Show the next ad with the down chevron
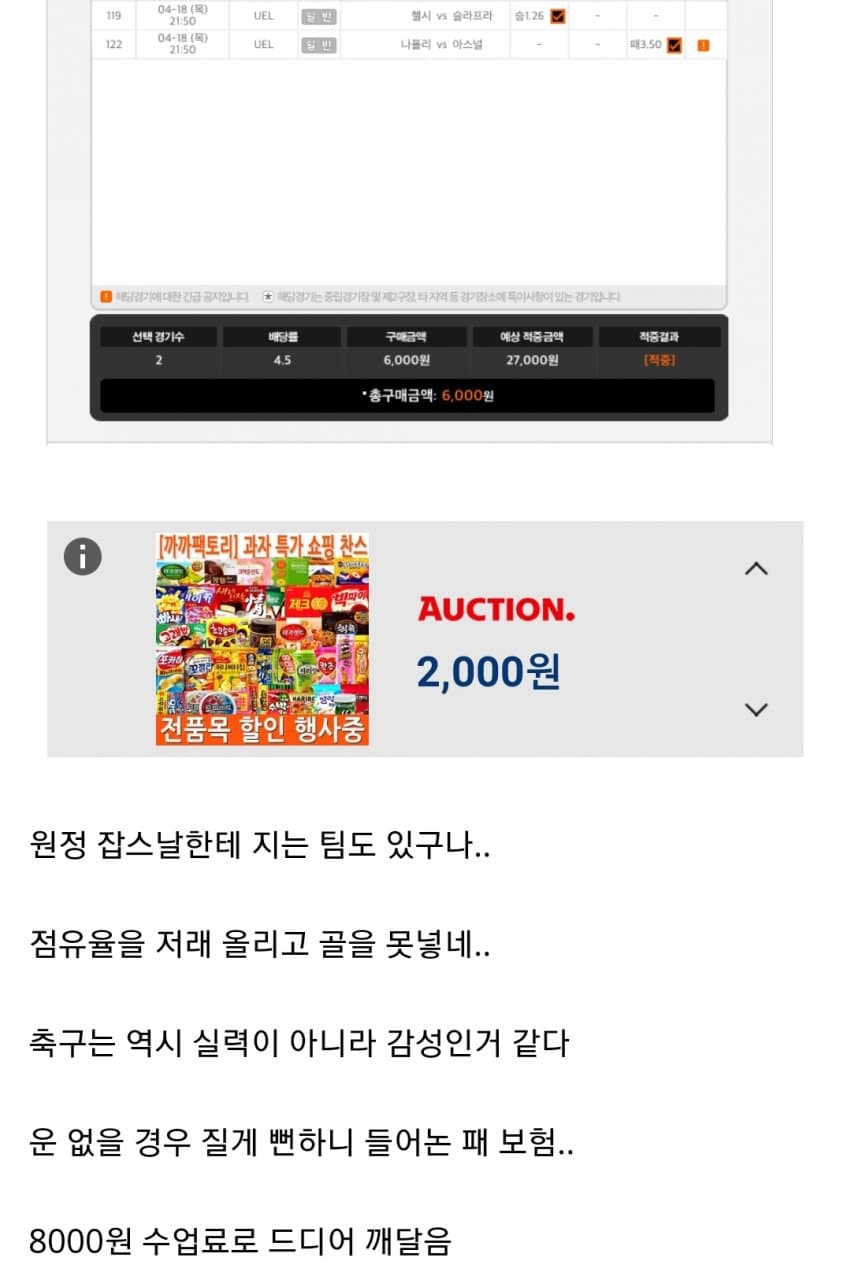Image resolution: width=850 pixels, height=1287 pixels. point(756,710)
